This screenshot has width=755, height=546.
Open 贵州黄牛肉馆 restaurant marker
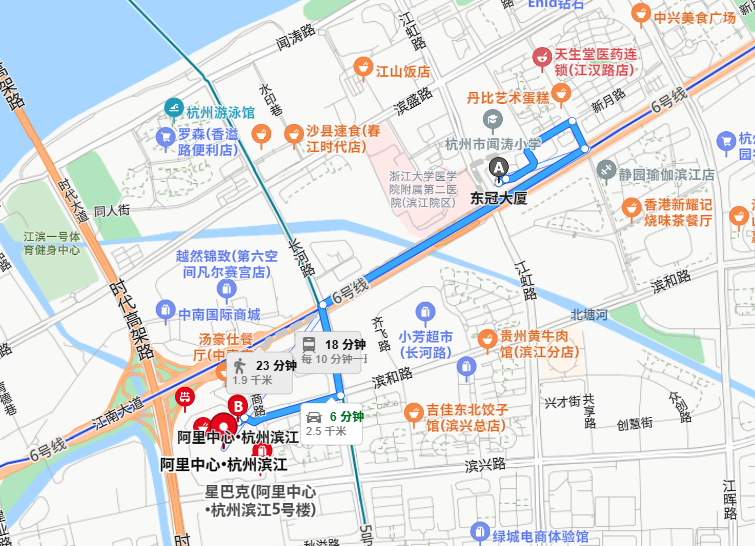[x=488, y=338]
